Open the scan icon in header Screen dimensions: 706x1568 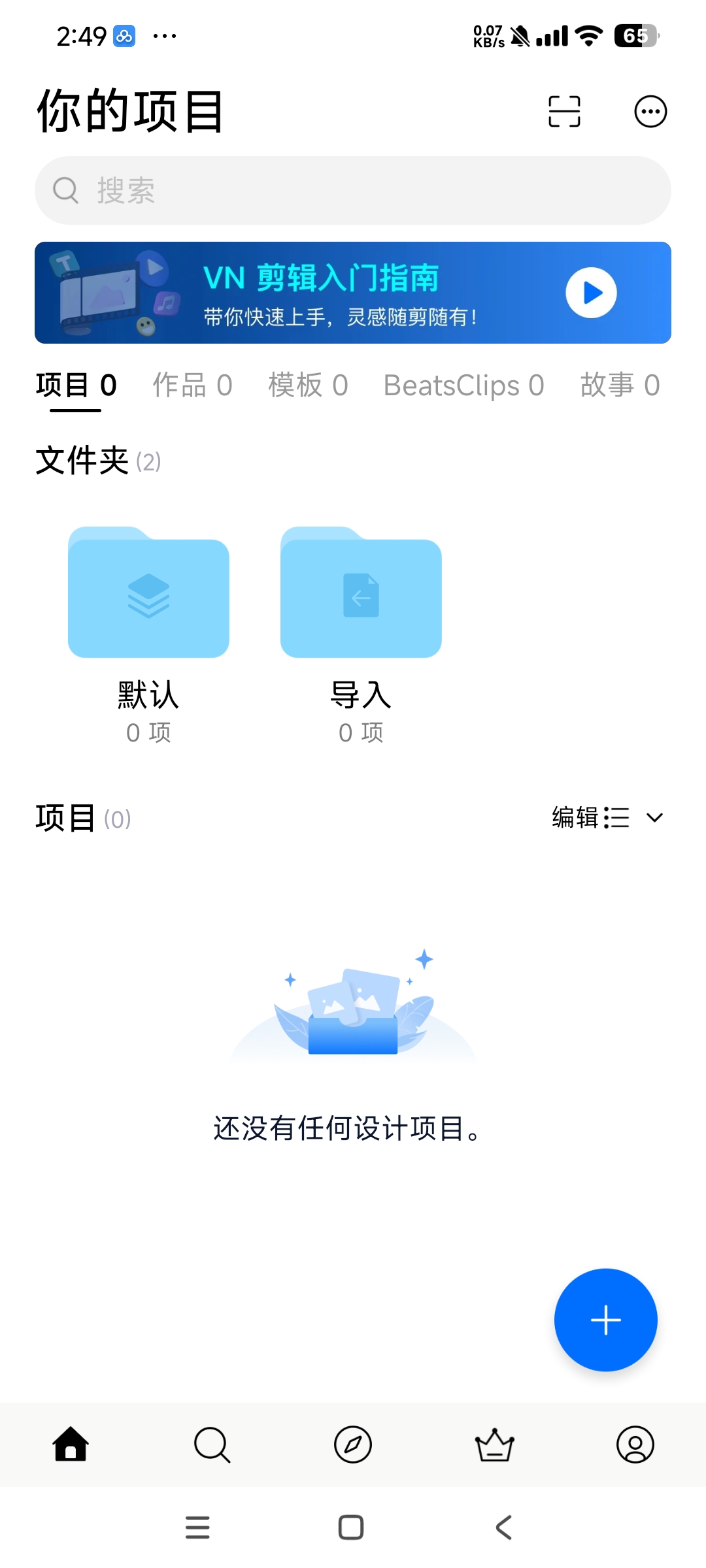click(x=564, y=111)
